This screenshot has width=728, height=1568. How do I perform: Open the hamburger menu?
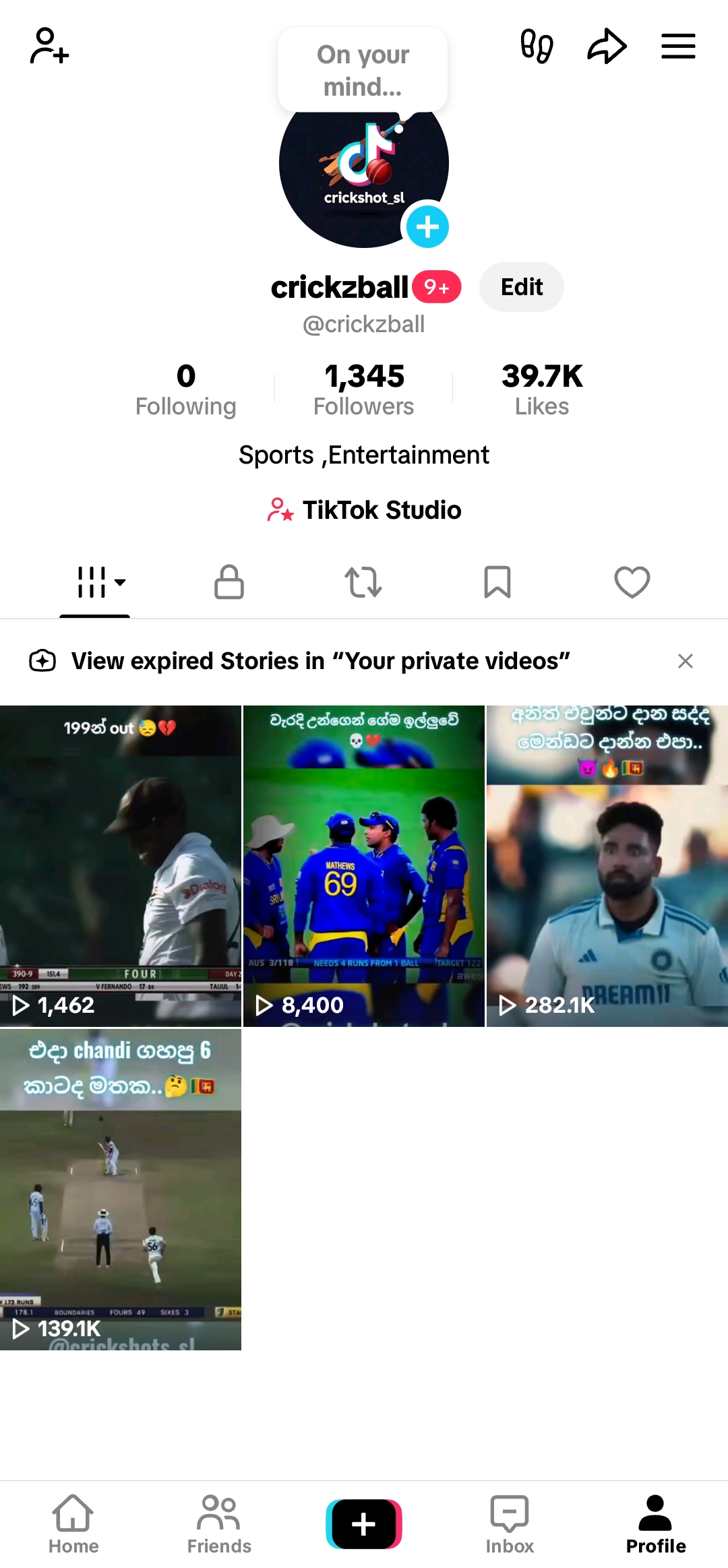pyautogui.click(x=678, y=46)
